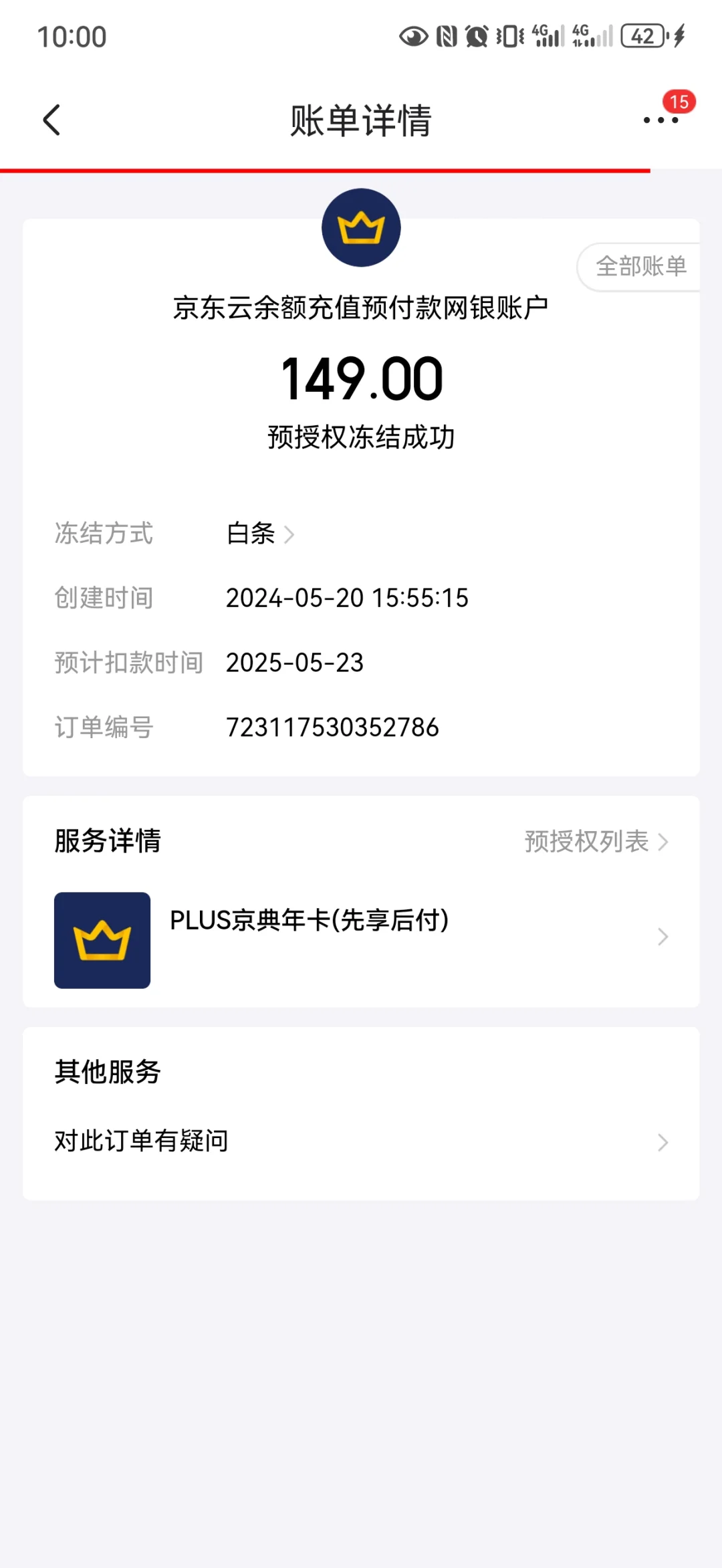Open the 白条 freeze method details
Viewport: 722px width, 1568px height.
260,534
